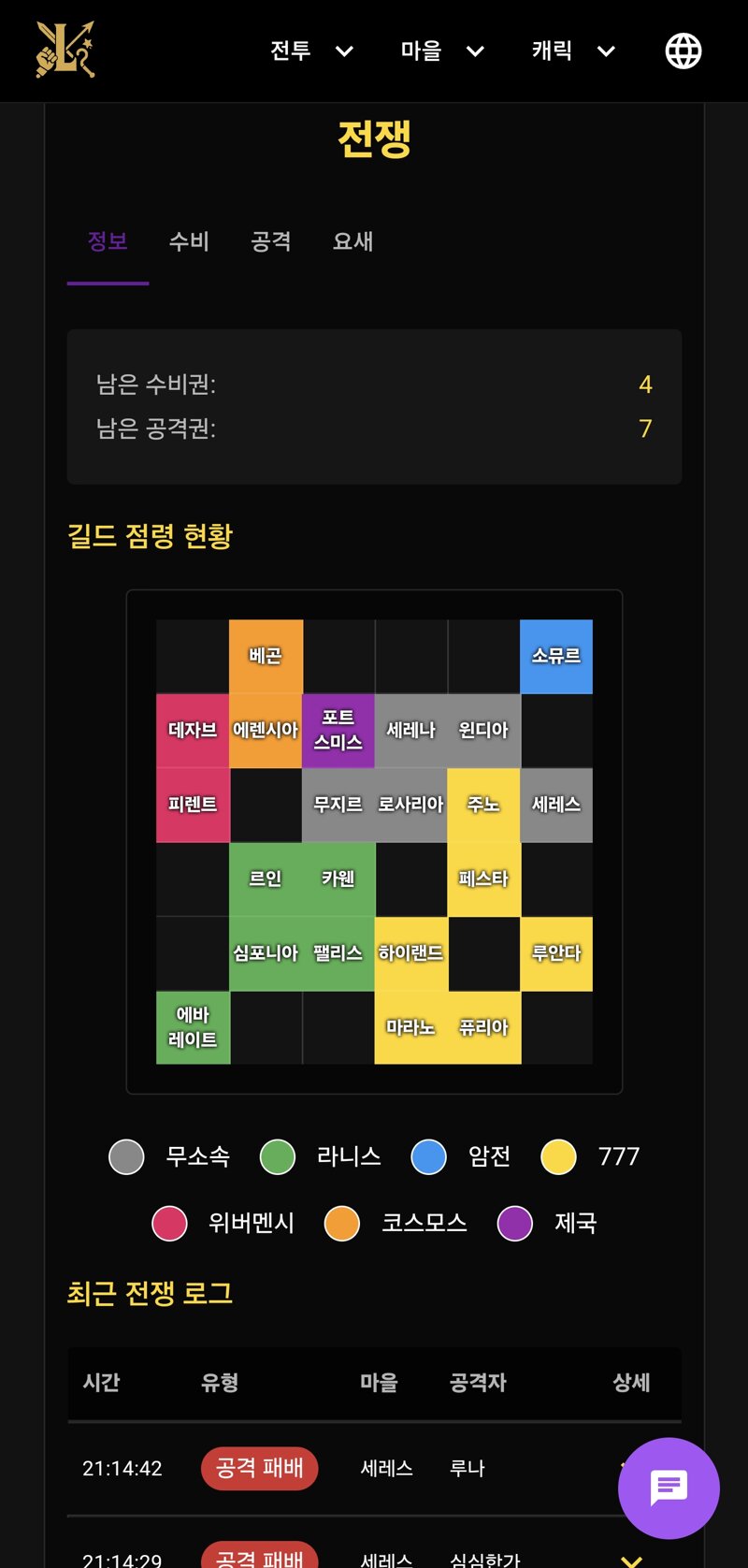The height and width of the screenshot is (1568, 748).
Task: Switch to the 공격 tab
Action: (x=271, y=242)
